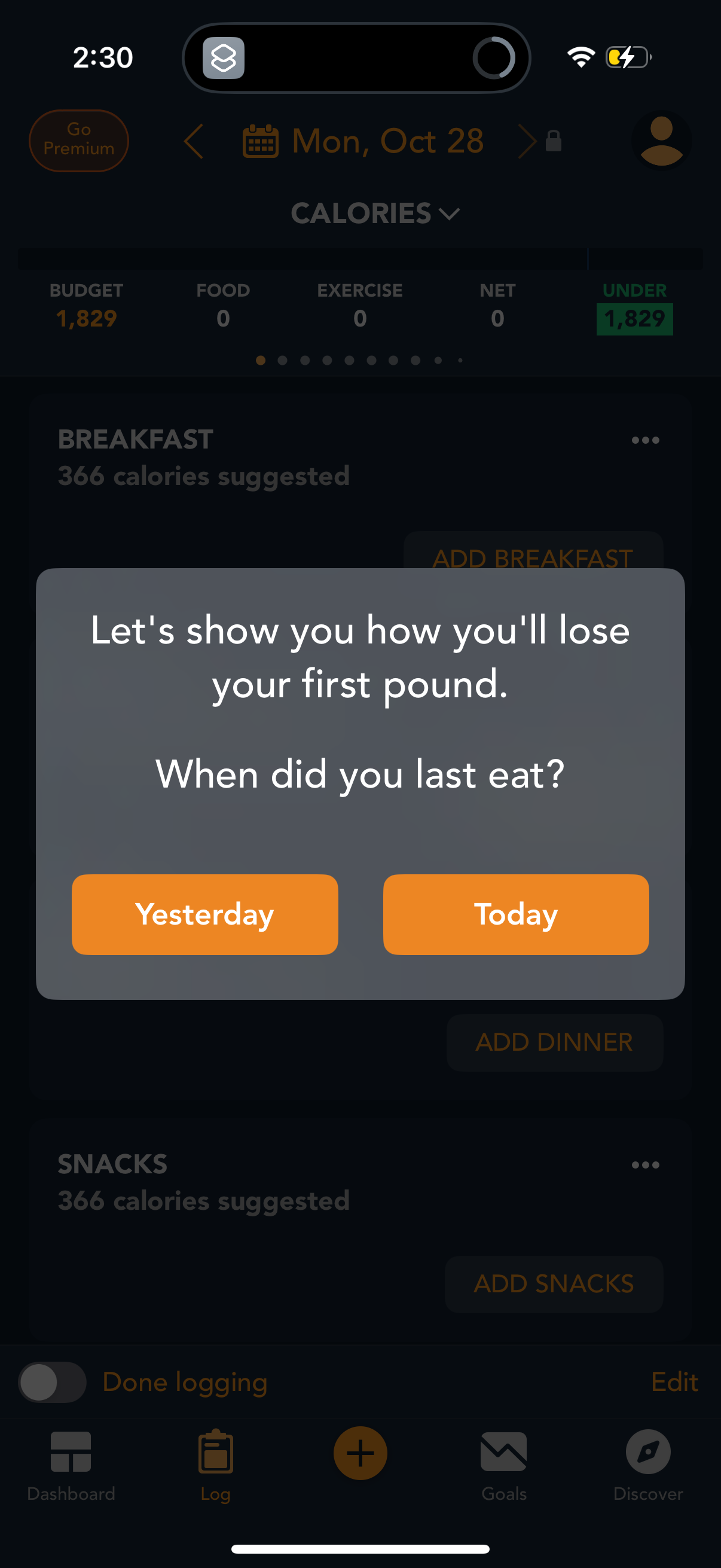721x1568 pixels.
Task: Tap the page indicator dots under calories
Action: click(360, 360)
